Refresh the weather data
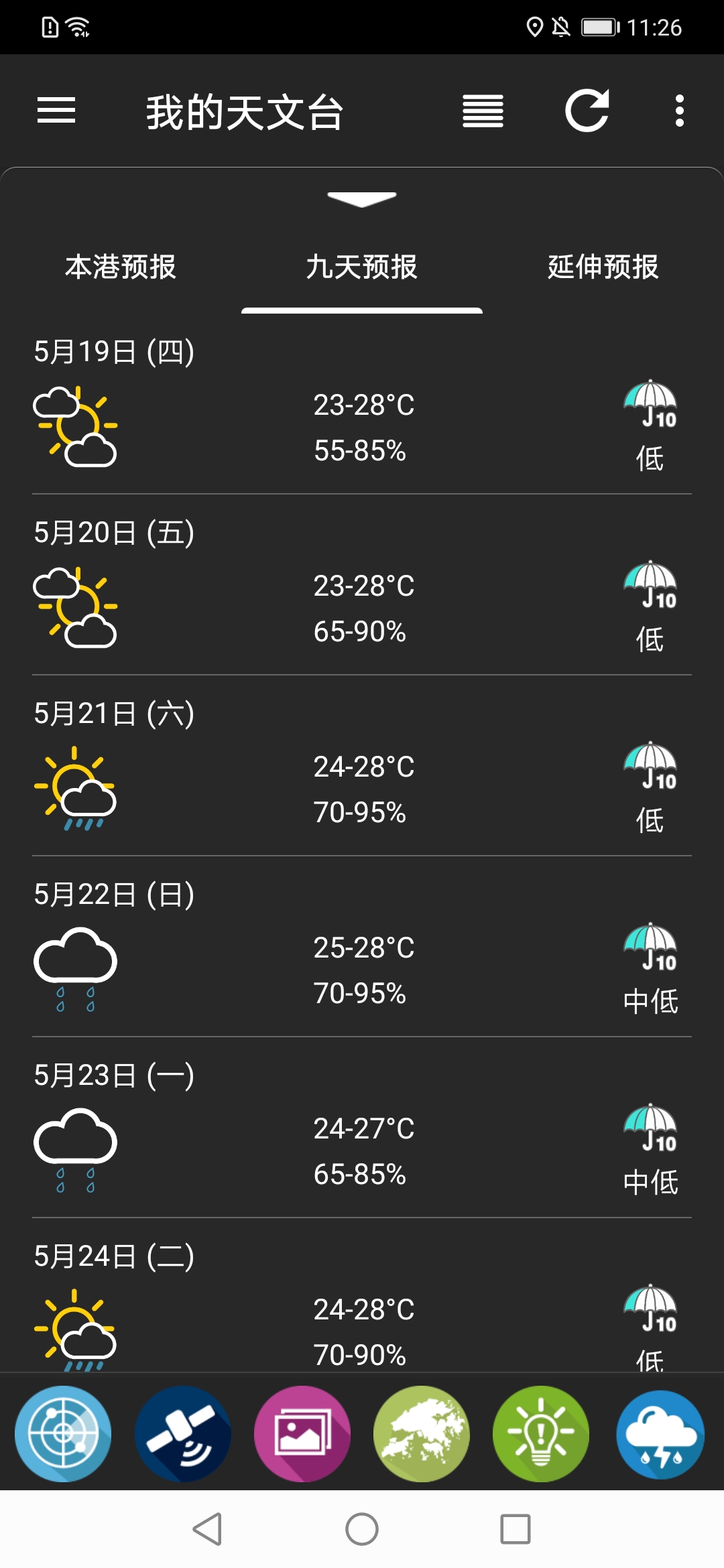Viewport: 724px width, 1568px height. (587, 111)
